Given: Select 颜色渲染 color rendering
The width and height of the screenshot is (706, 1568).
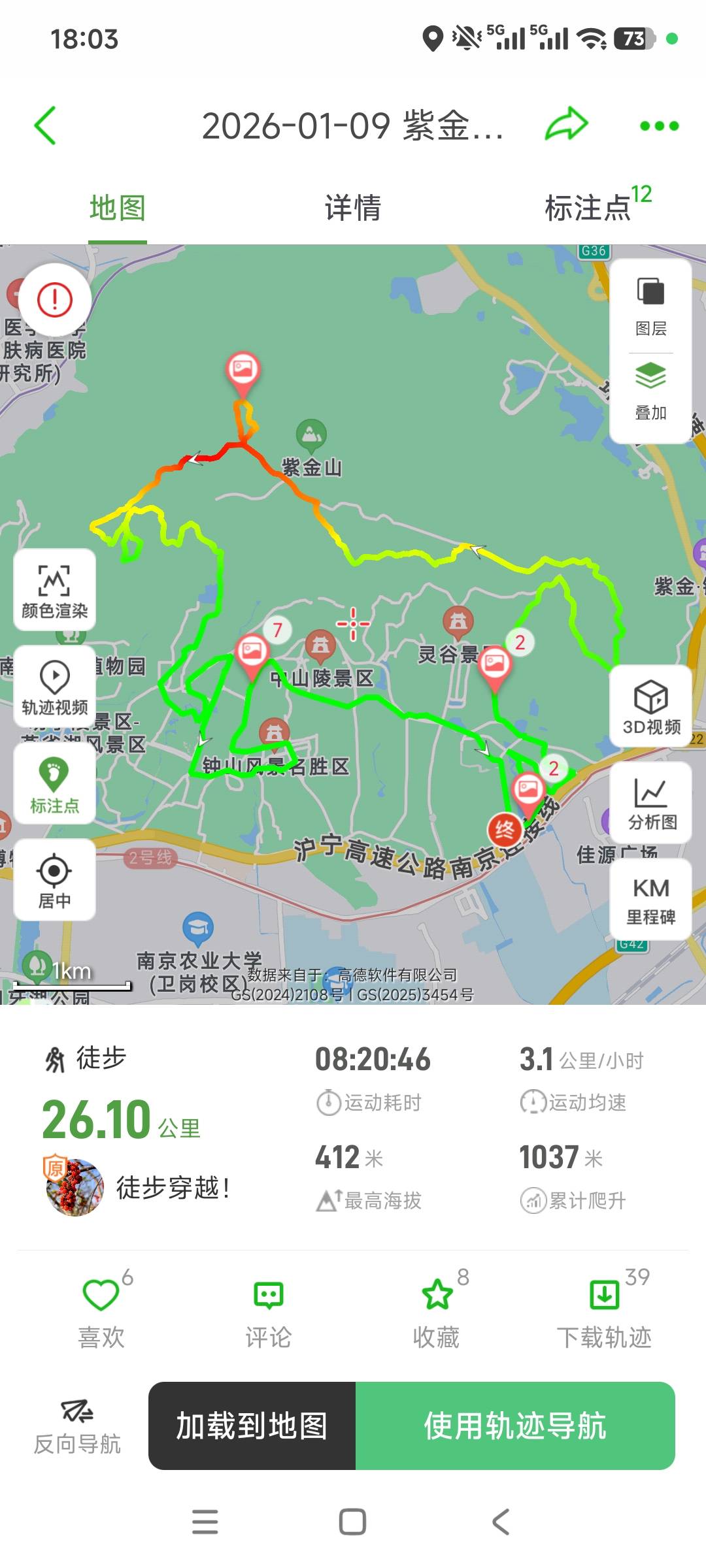Looking at the screenshot, I should tap(55, 590).
